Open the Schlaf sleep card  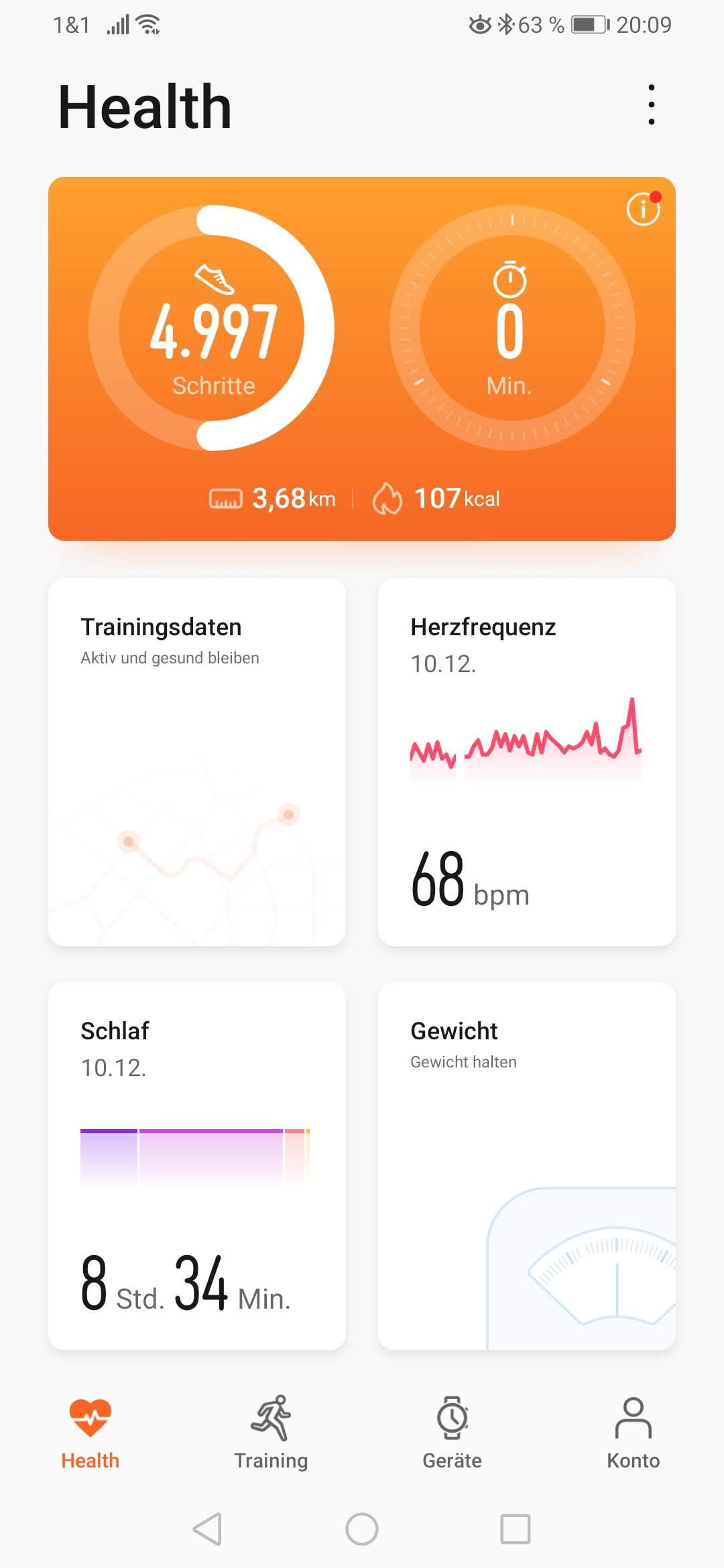point(197,1165)
